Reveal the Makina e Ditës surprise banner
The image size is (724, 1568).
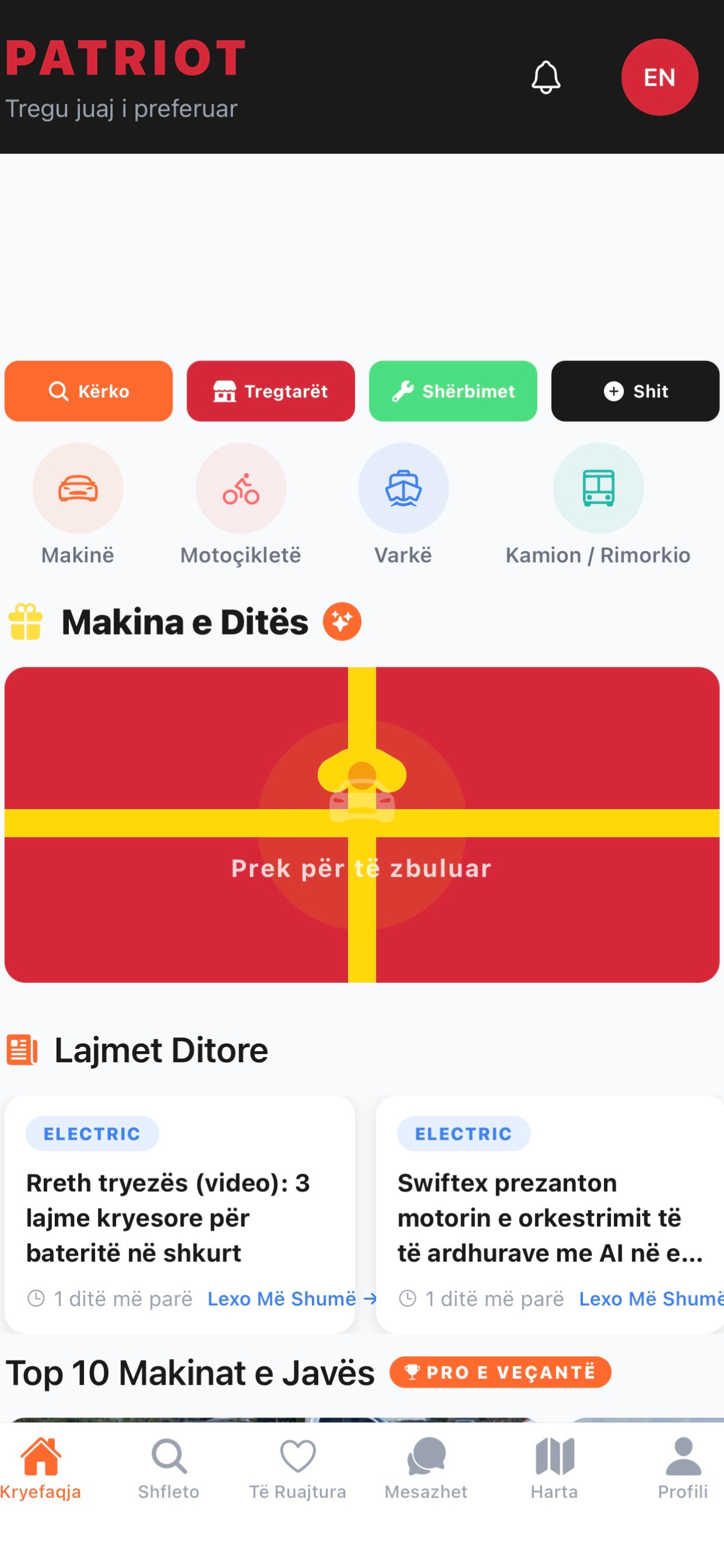pos(361,831)
